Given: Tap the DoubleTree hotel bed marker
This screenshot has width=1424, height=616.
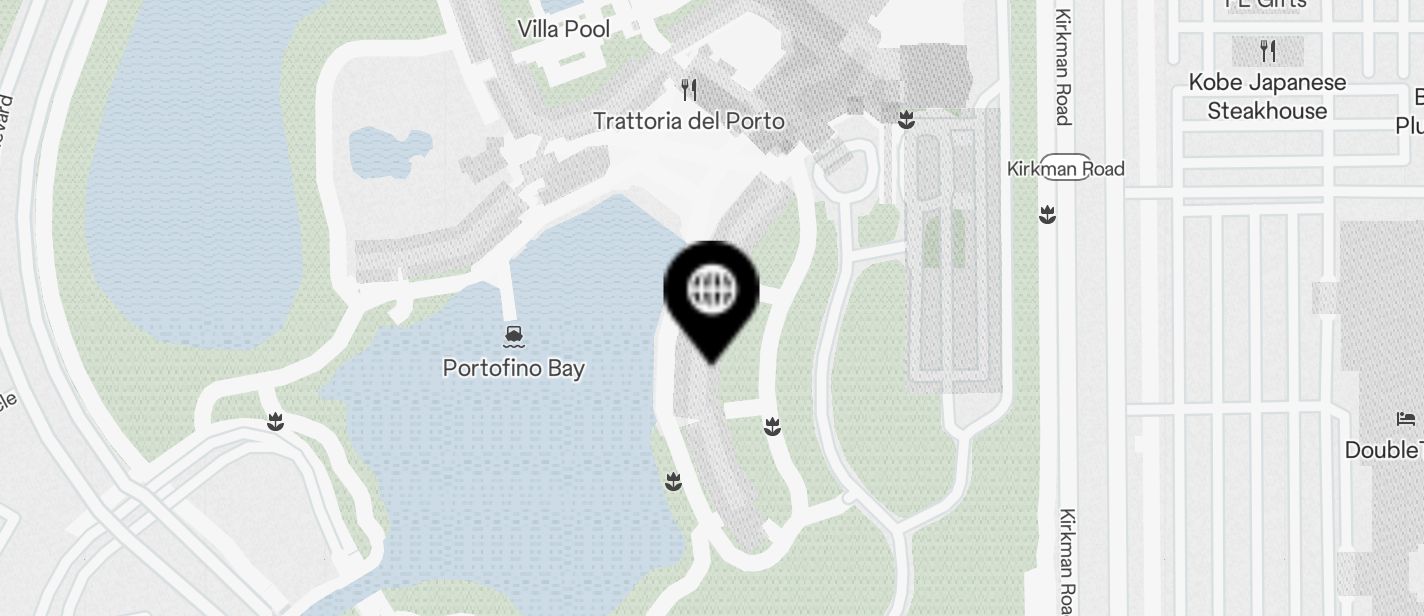Looking at the screenshot, I should 1406,419.
